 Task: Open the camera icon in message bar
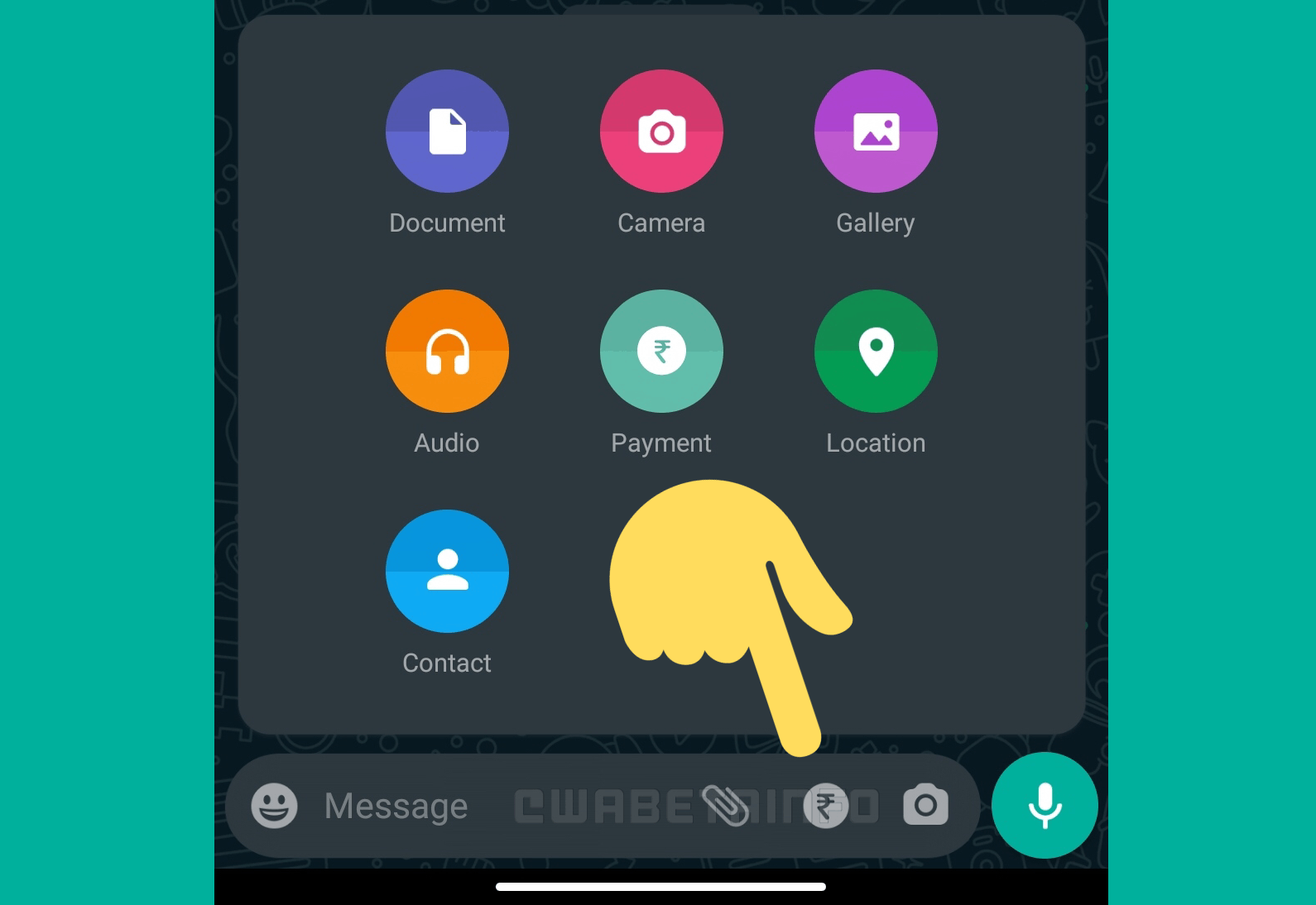click(925, 805)
